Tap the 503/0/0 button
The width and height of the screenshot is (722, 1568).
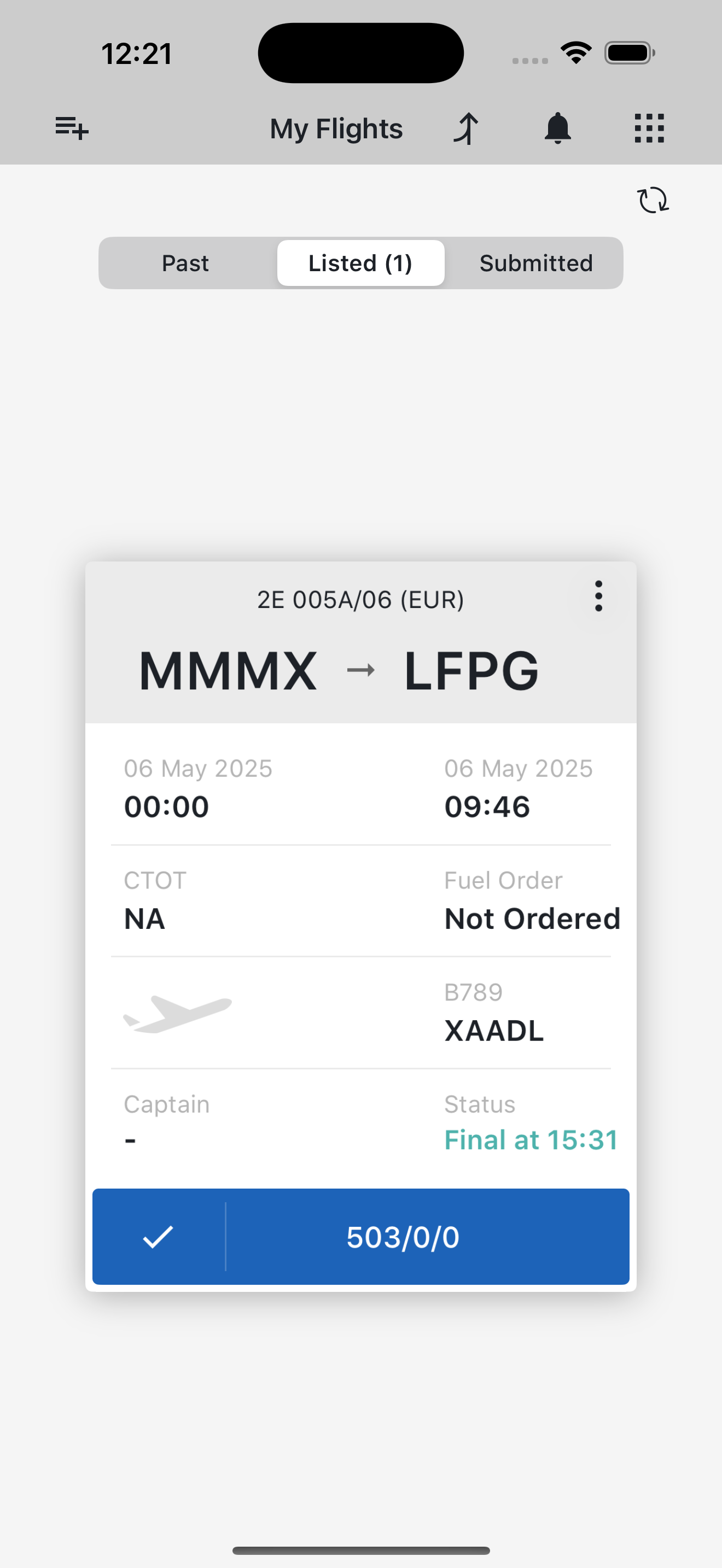pyautogui.click(x=403, y=1237)
